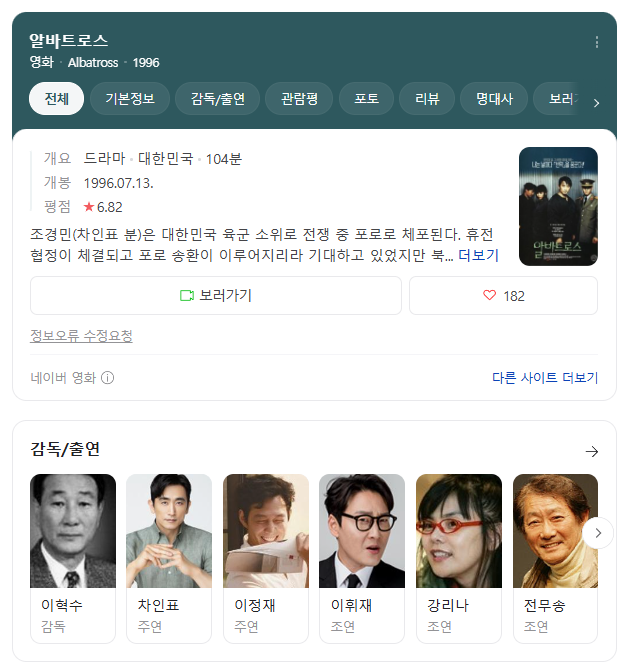
Task: Open 다른 사이트 더보기
Action: pyautogui.click(x=545, y=377)
